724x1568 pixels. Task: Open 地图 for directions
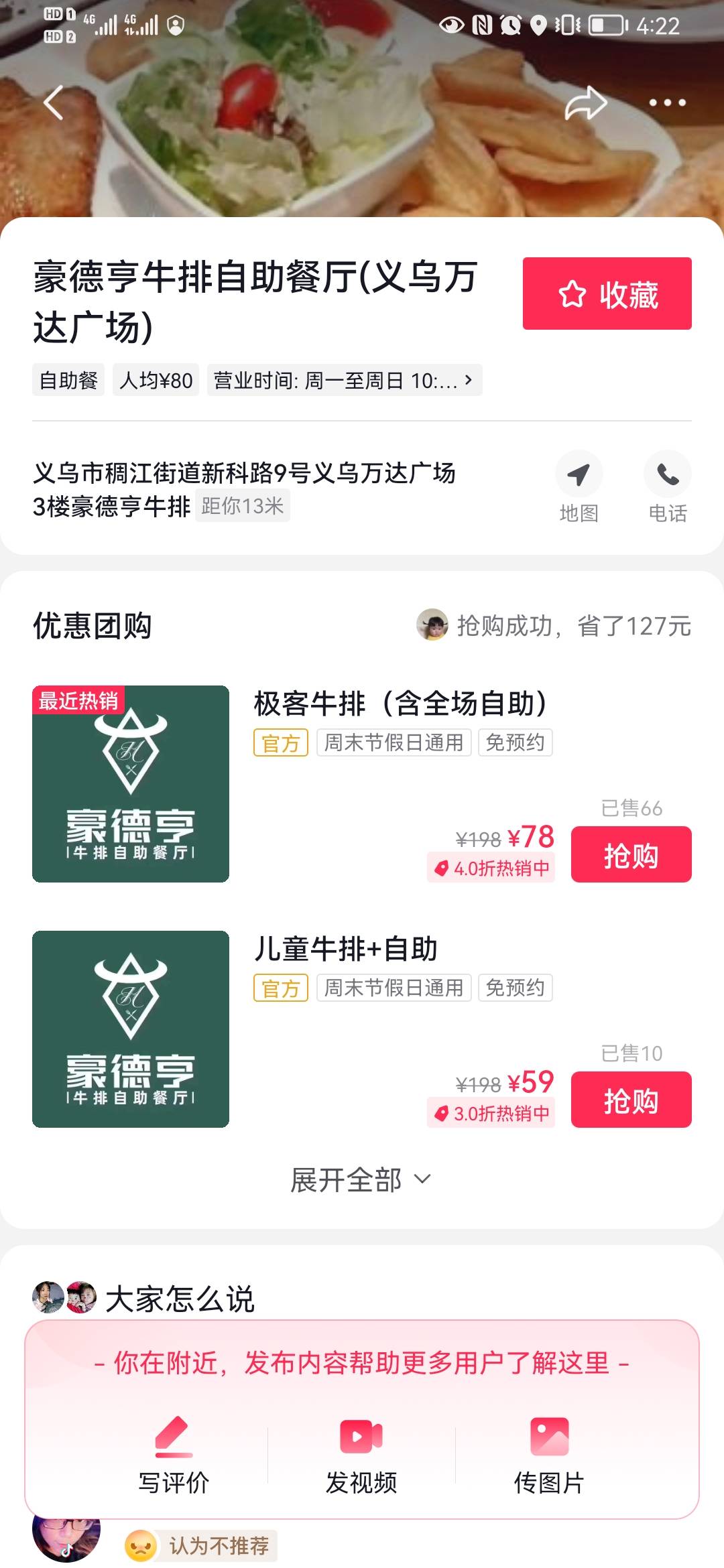(579, 486)
